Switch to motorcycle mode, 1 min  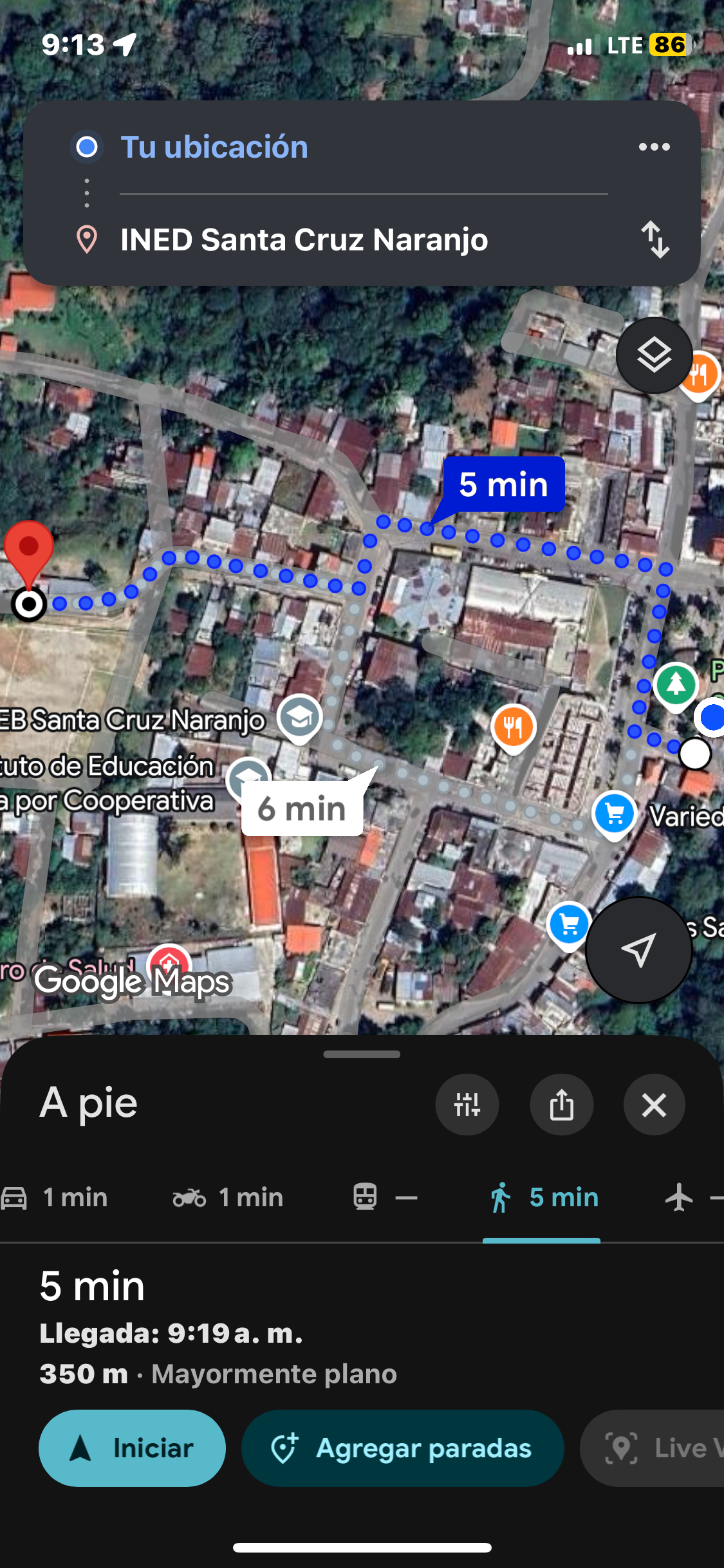(x=228, y=1198)
